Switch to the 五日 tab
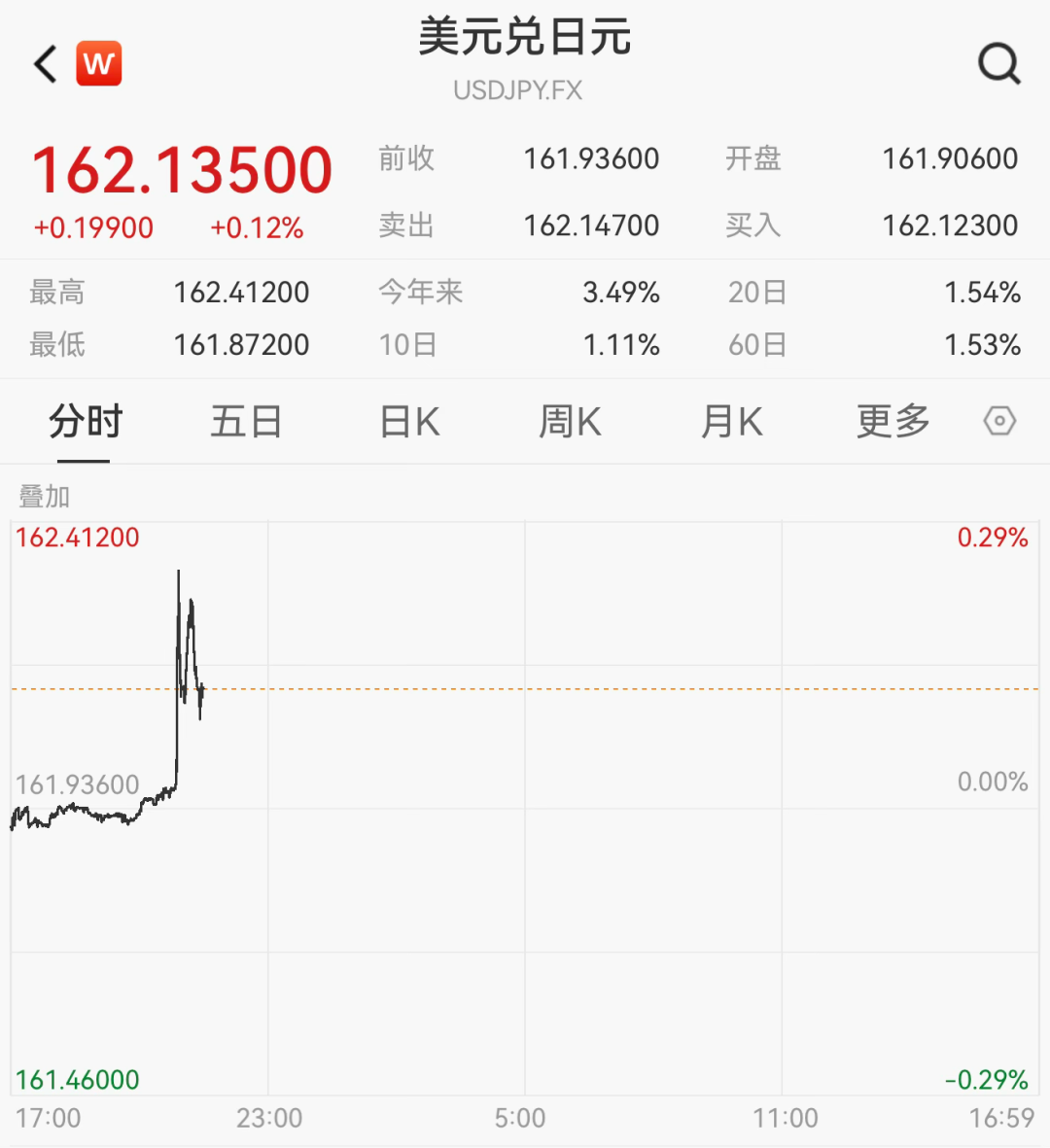This screenshot has width=1050, height=1148. (x=247, y=423)
